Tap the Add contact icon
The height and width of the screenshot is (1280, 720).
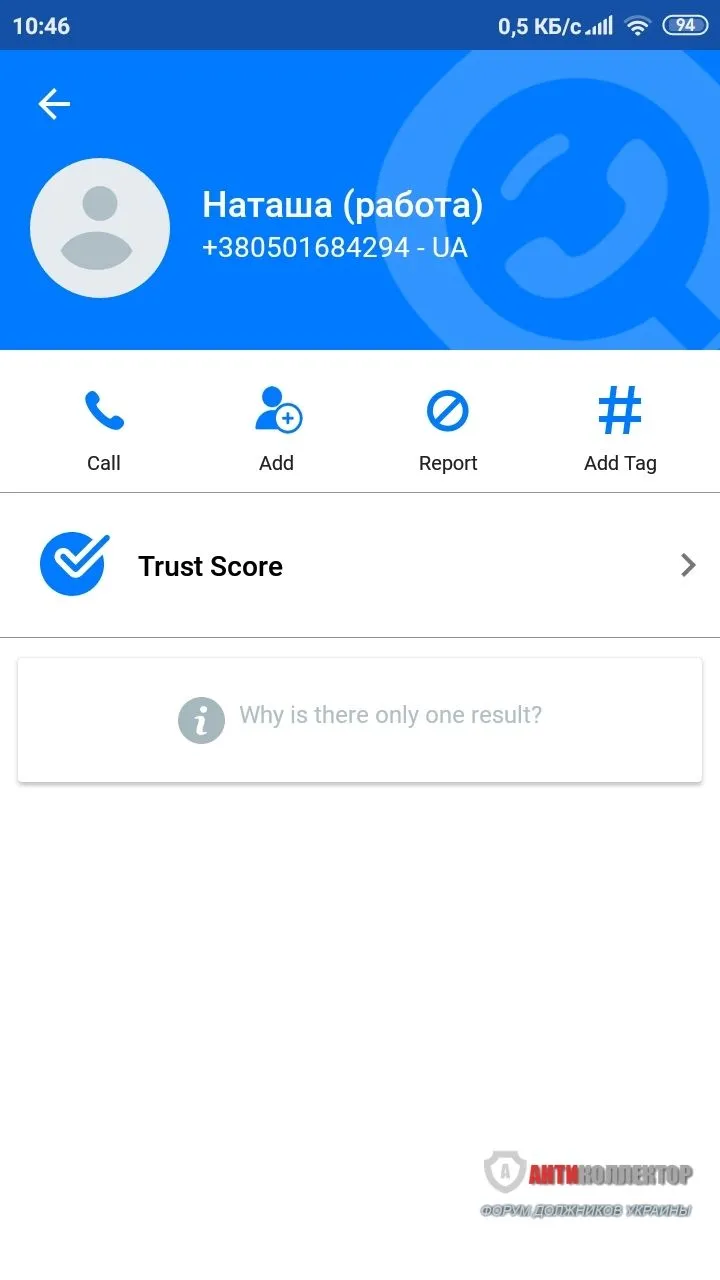coord(276,408)
